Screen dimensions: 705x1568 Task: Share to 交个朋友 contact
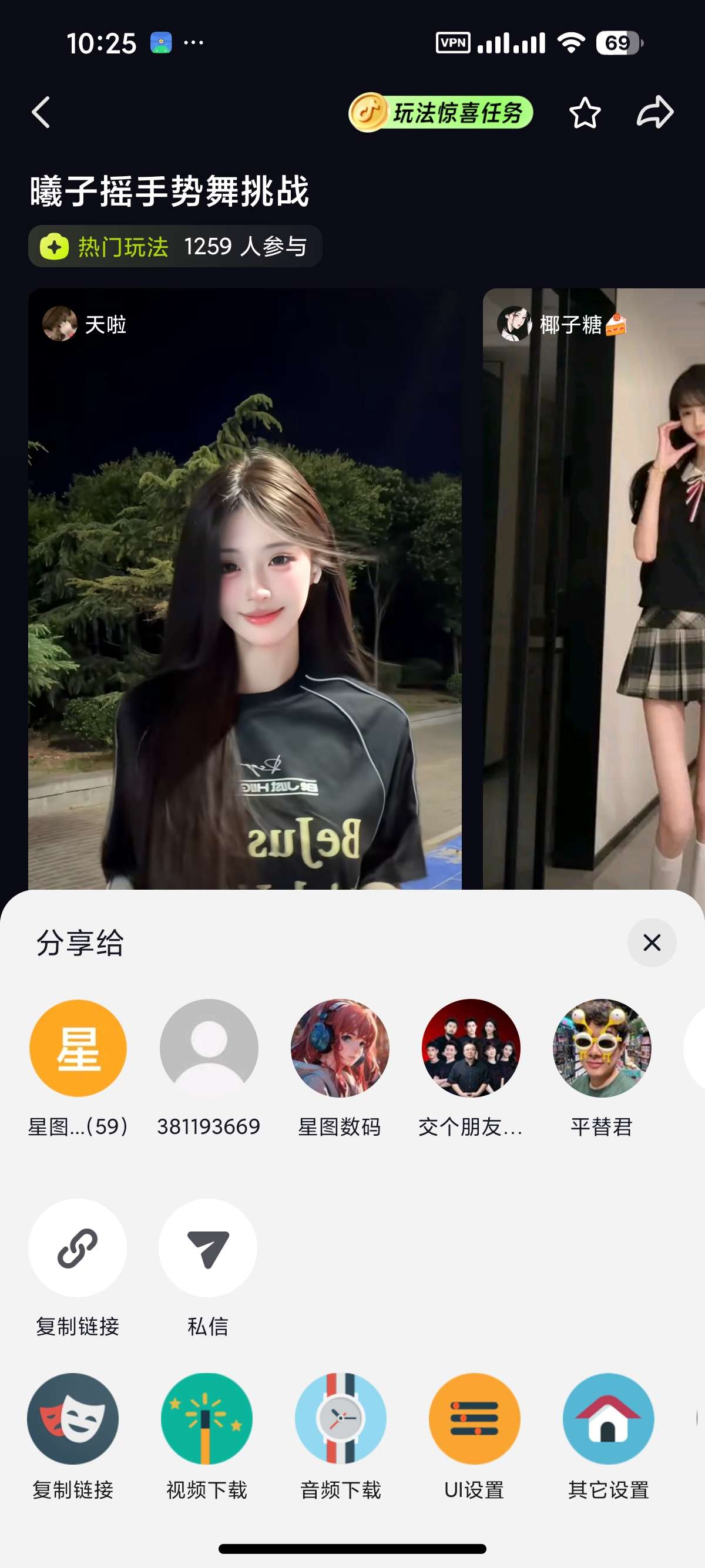tap(471, 1068)
